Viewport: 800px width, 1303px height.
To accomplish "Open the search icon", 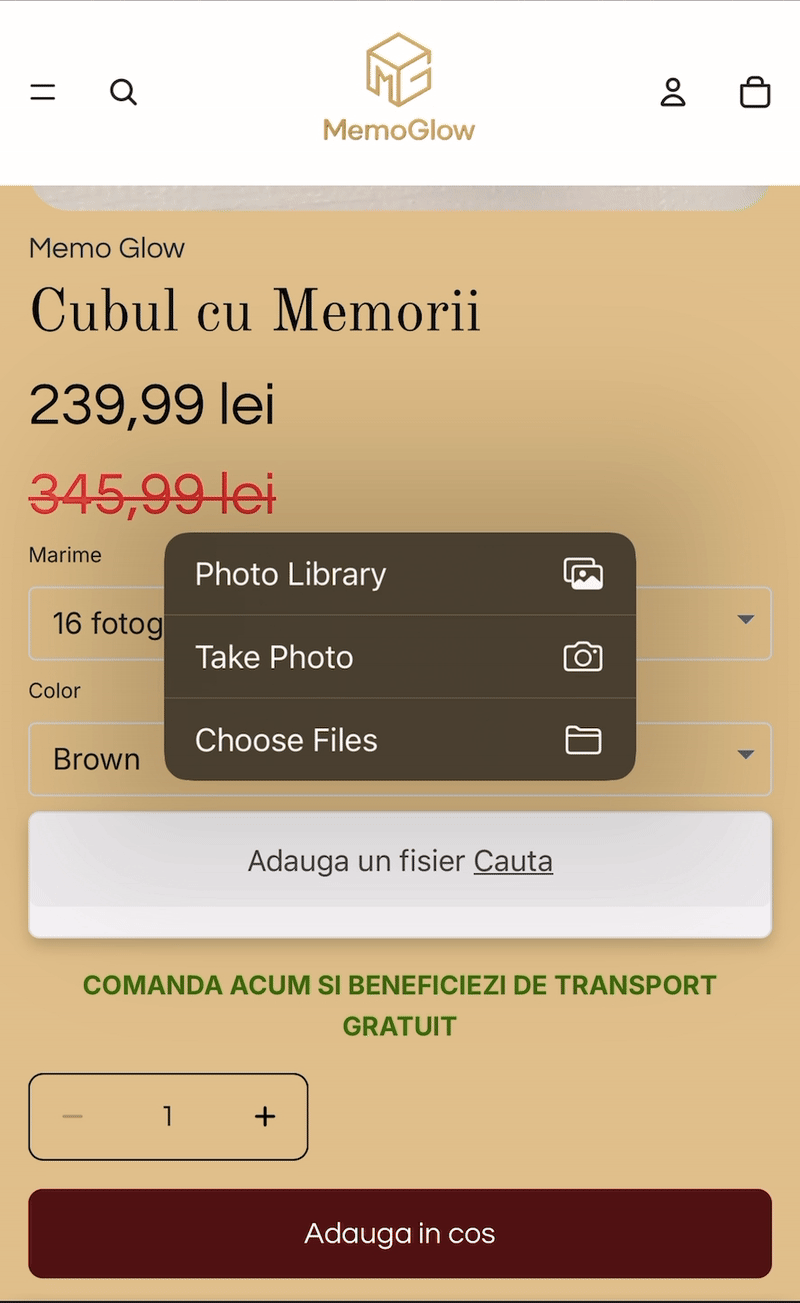I will tap(123, 92).
